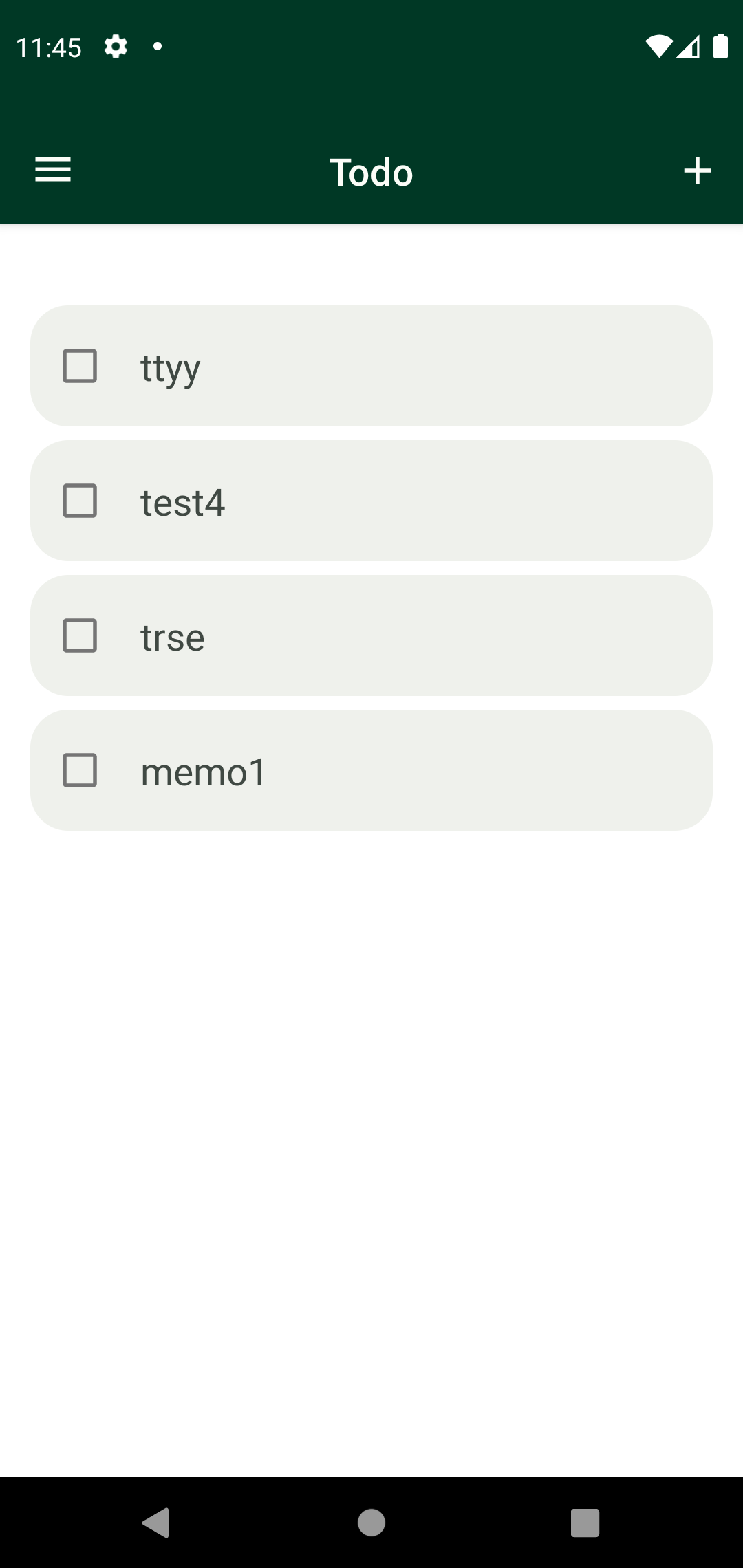Select the cellular signal icon
The image size is (743, 1568).
point(690,46)
